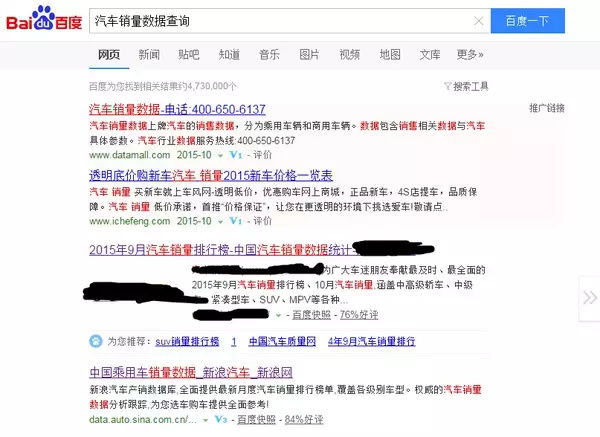Image resolution: width=600 pixels, height=437 pixels.
Task: Clear the search query with the X
Action: click(x=478, y=20)
